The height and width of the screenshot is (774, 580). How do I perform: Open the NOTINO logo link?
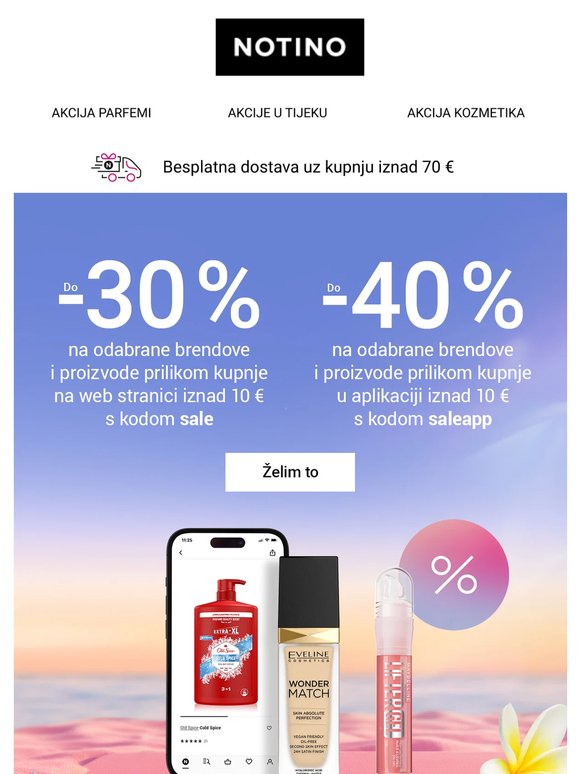[290, 47]
